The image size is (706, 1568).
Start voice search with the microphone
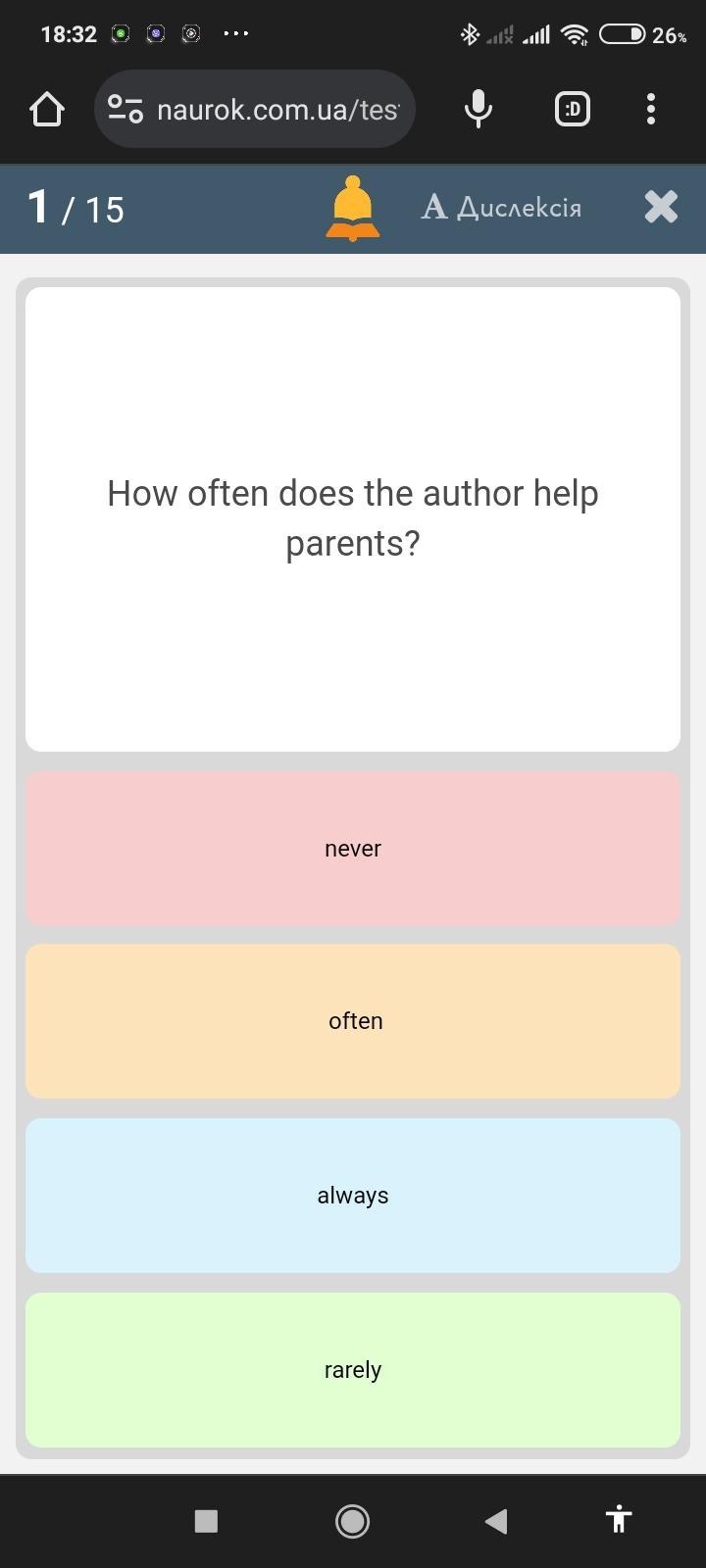tap(479, 109)
